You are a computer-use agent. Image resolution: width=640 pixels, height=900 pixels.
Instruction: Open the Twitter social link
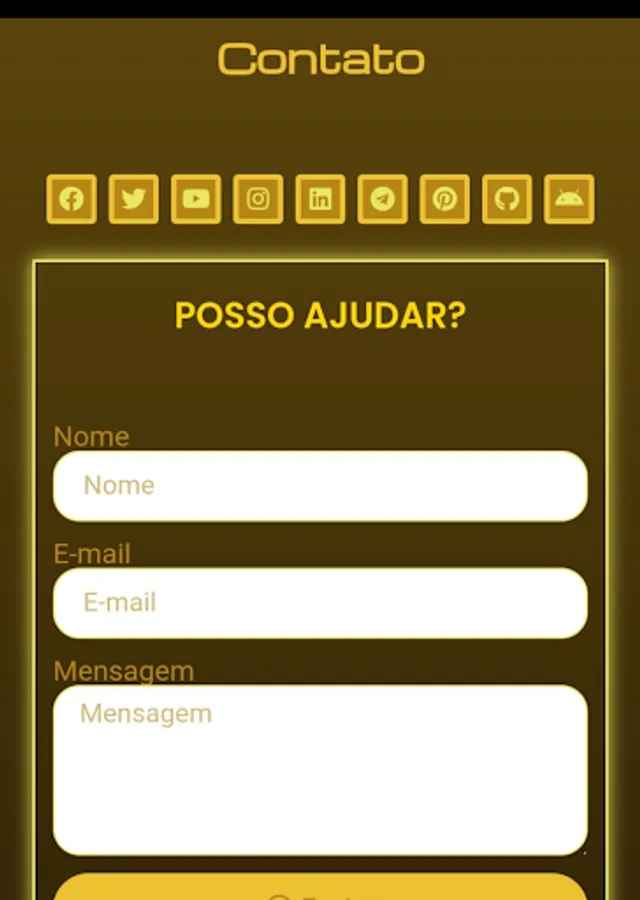point(133,199)
